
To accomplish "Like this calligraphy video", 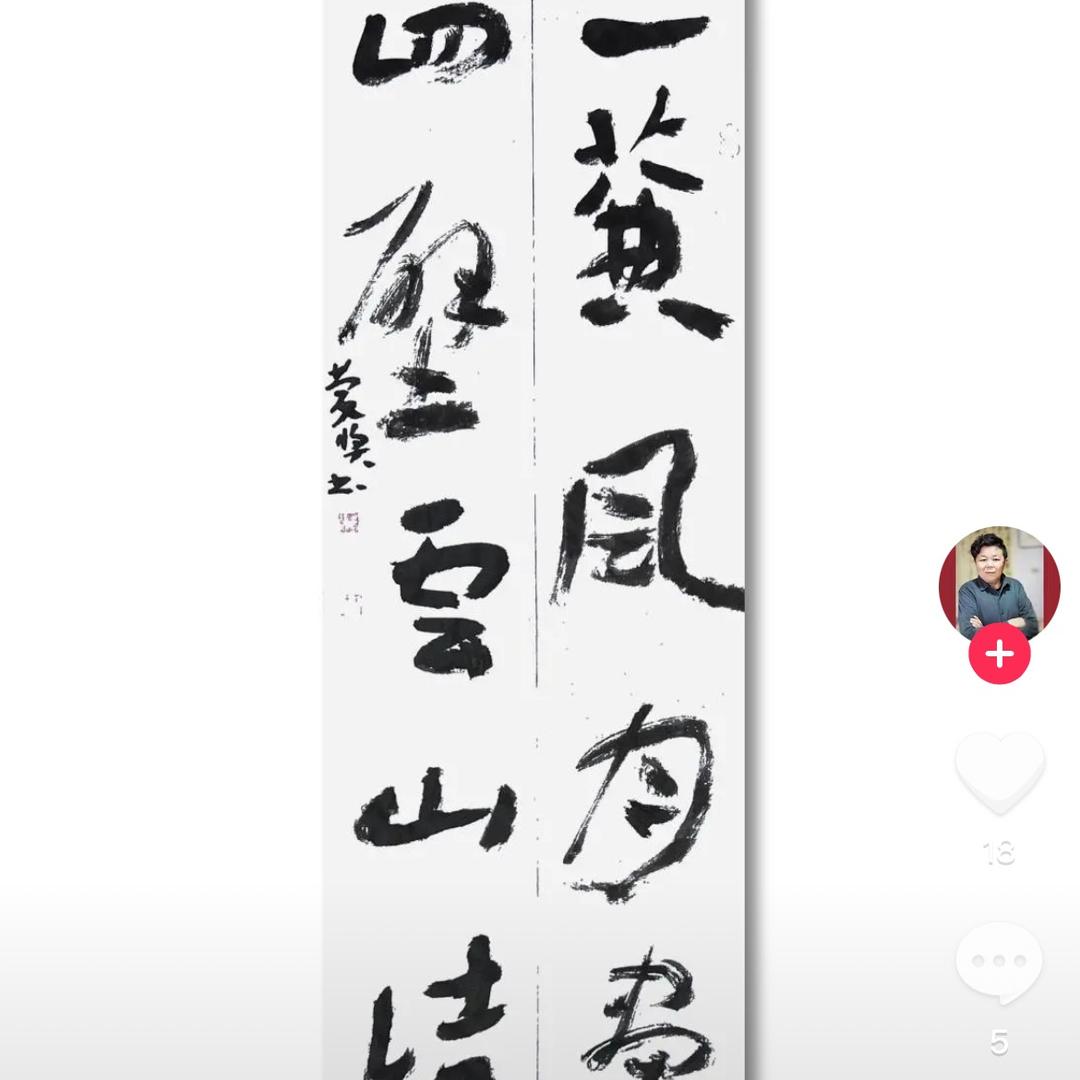I will click(999, 772).
